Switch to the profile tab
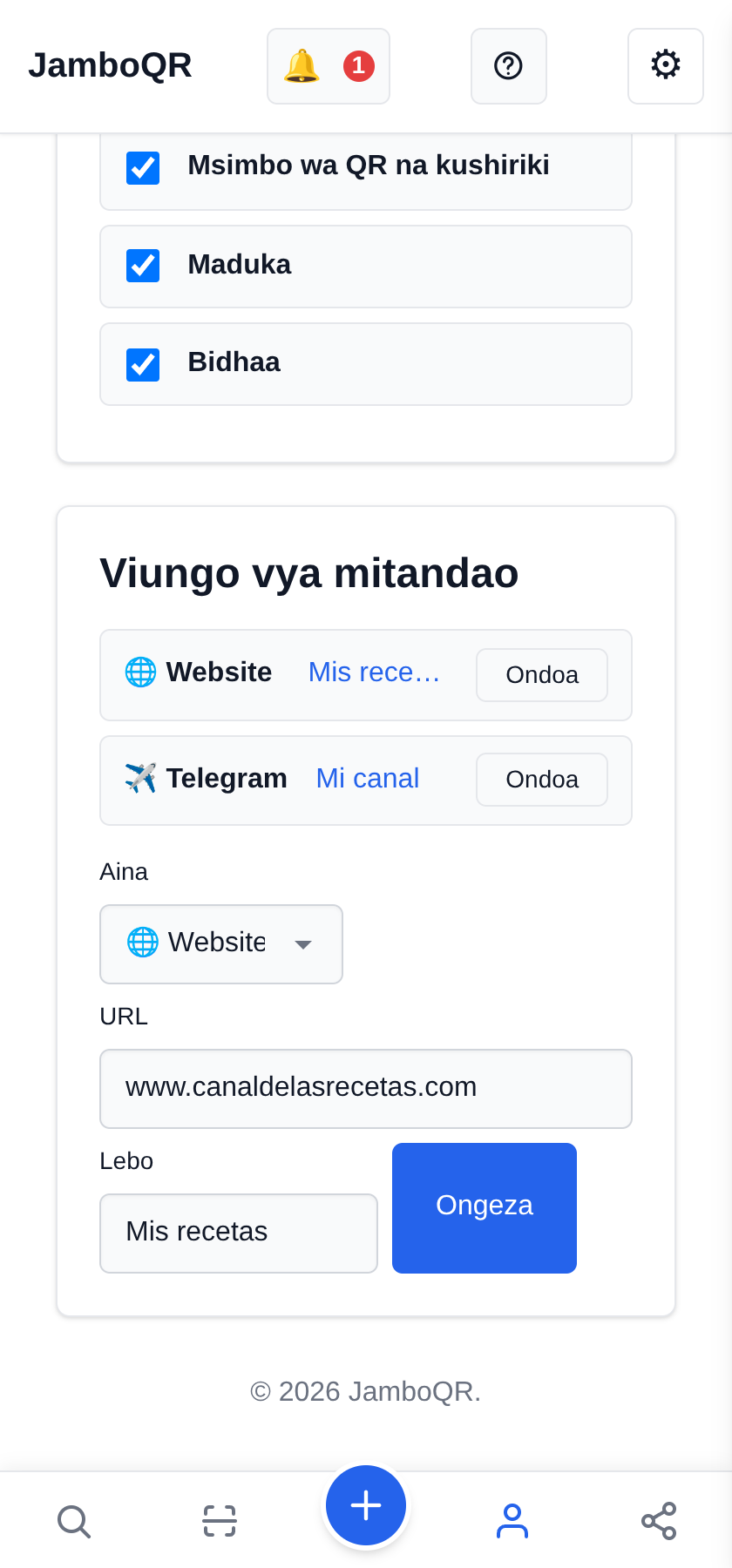The image size is (732, 1568). click(x=512, y=1521)
